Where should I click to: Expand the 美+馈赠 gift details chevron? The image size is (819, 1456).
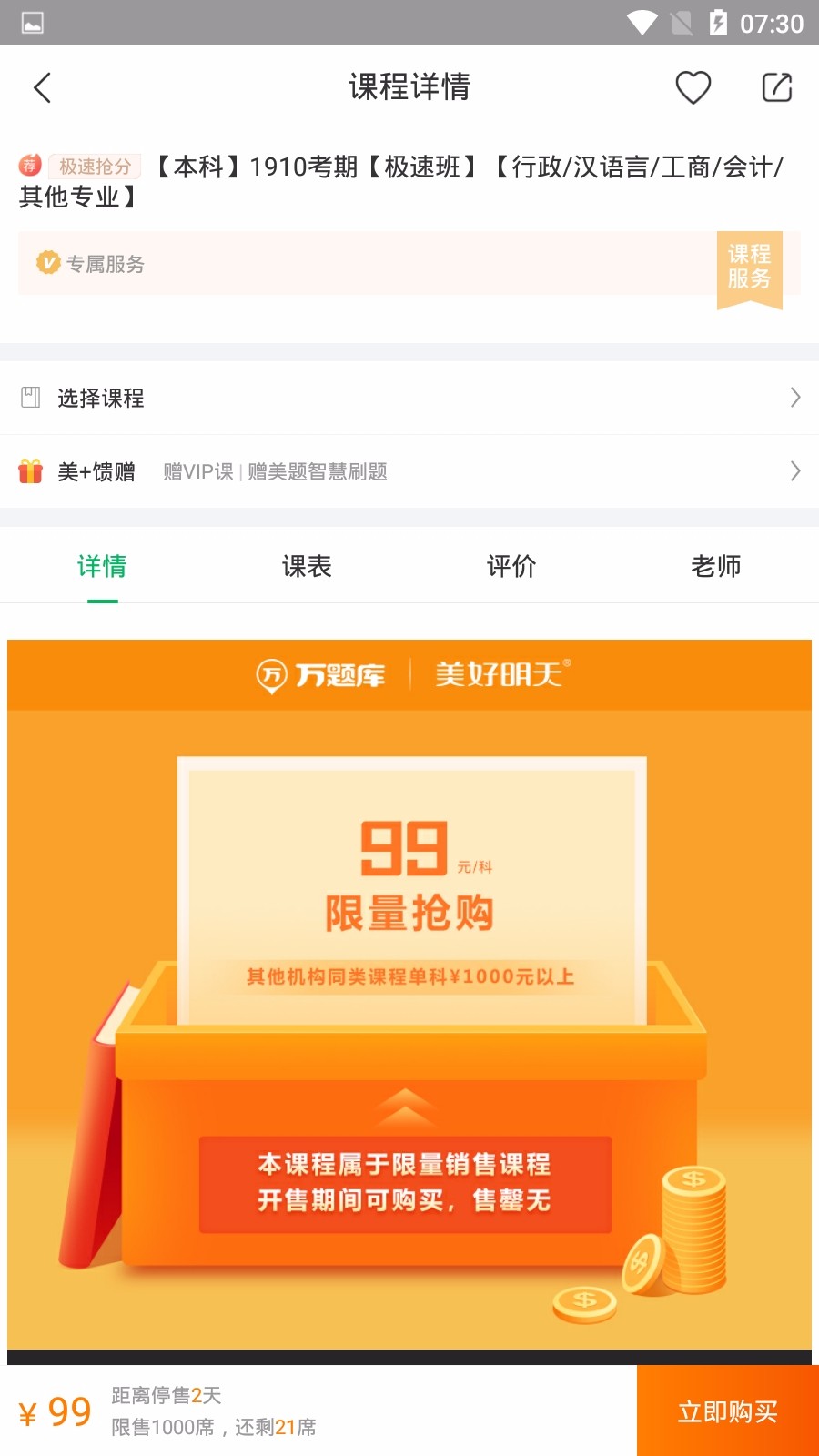click(794, 471)
